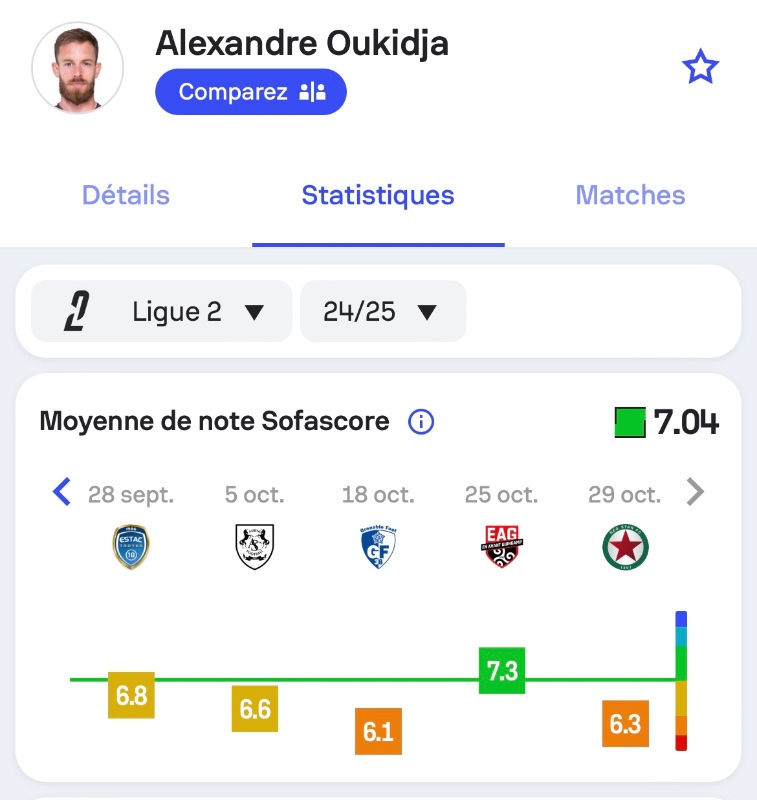The image size is (757, 800).
Task: Open the Matches tab
Action: tap(630, 195)
